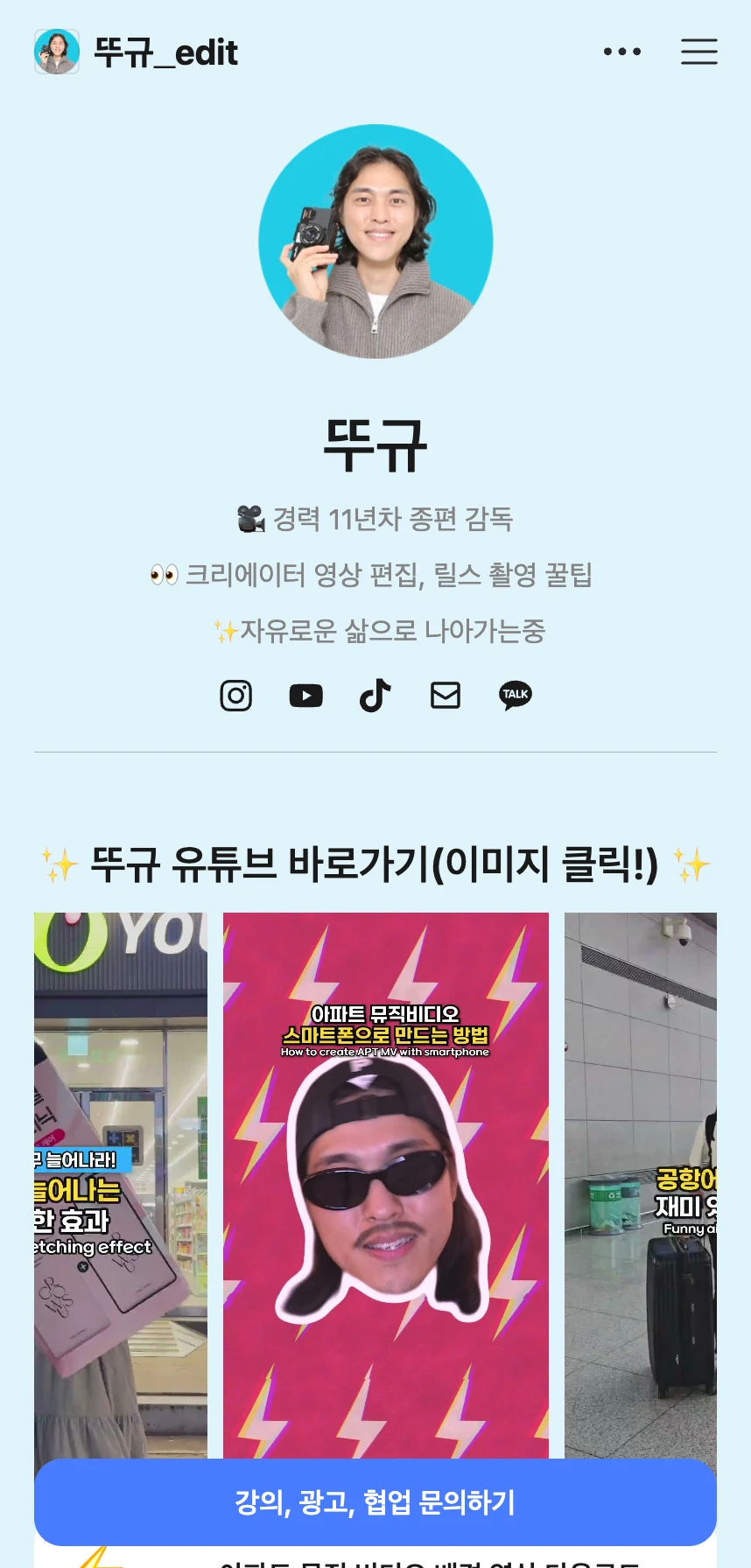The height and width of the screenshot is (1568, 751).
Task: Open the airport suitcase video thumbnail
Action: click(641, 1181)
